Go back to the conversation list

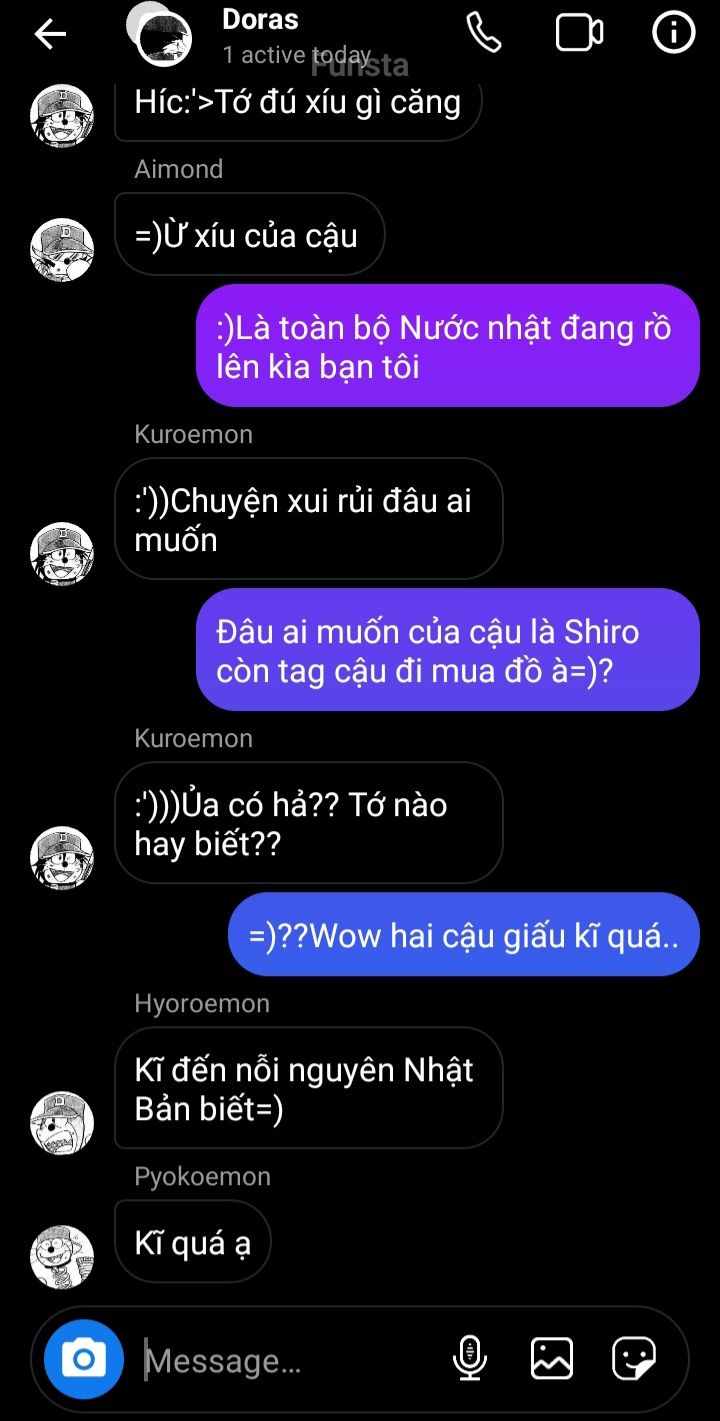click(x=50, y=34)
